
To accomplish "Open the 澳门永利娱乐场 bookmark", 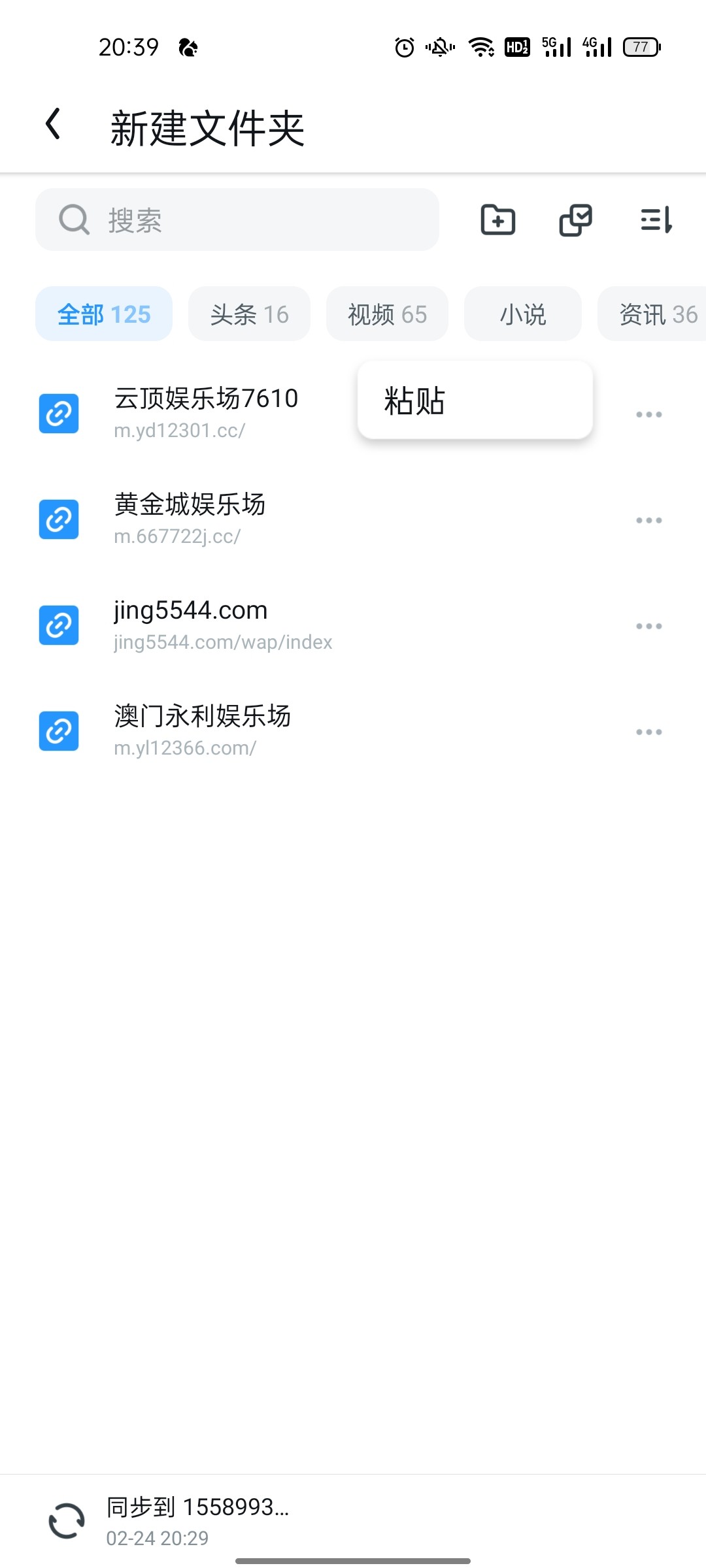I will 201,731.
